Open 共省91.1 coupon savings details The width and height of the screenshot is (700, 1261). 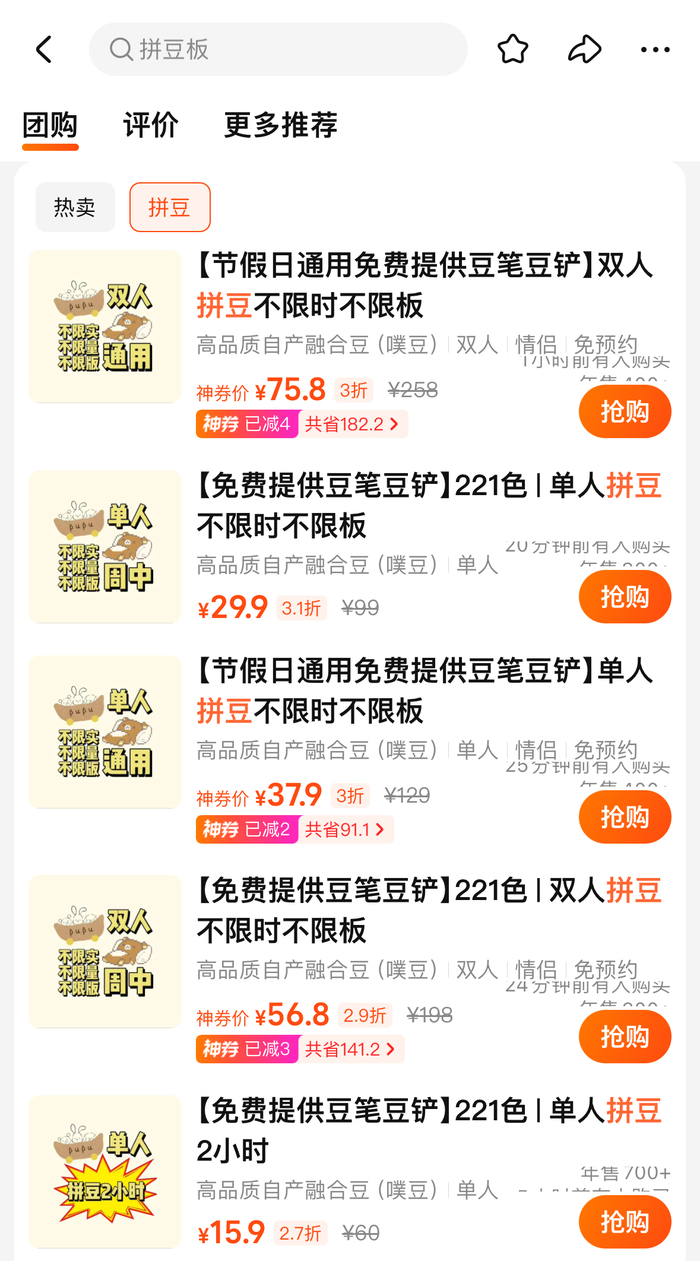click(x=345, y=829)
